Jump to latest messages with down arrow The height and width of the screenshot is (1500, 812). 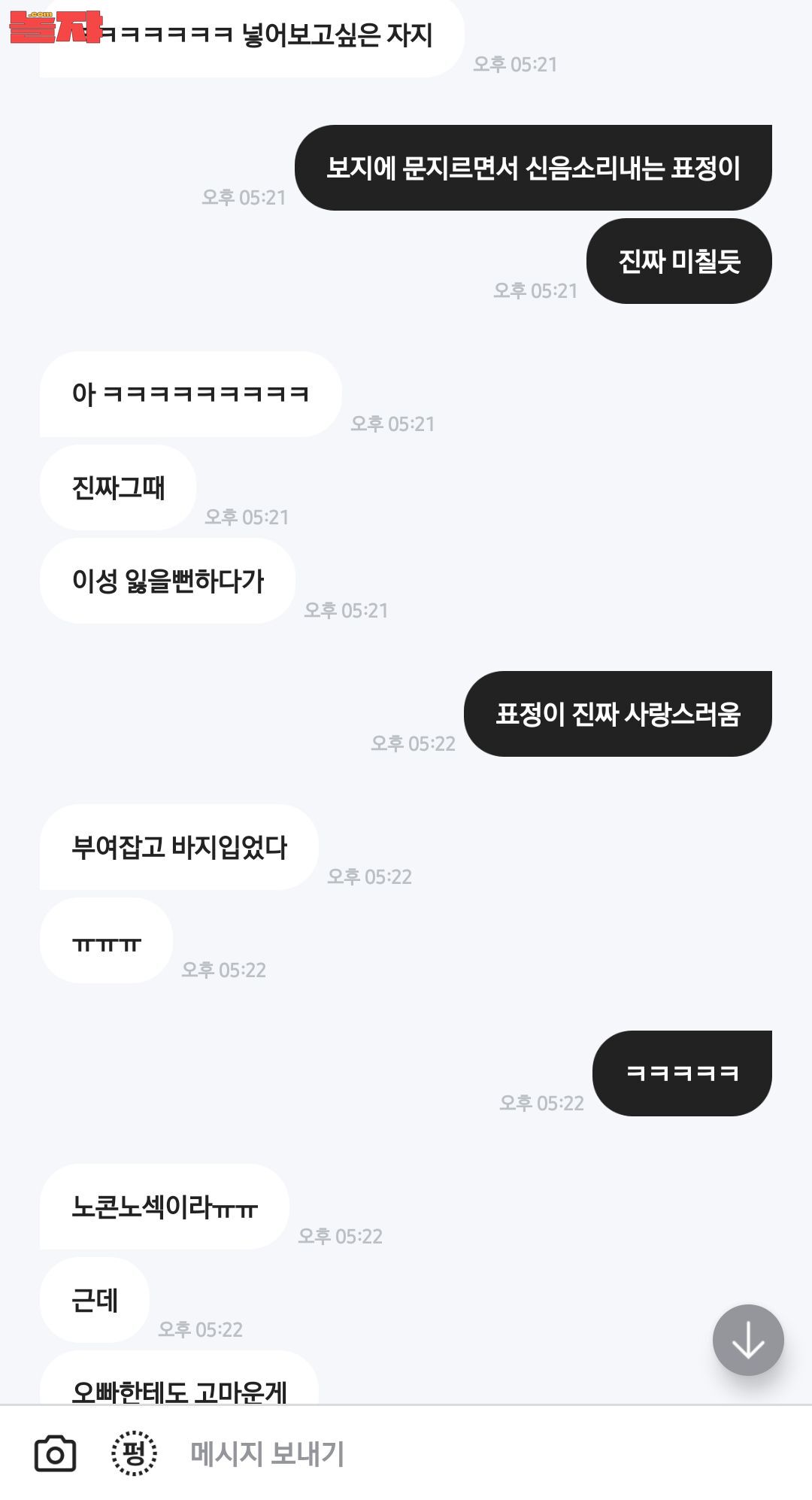click(x=747, y=1340)
